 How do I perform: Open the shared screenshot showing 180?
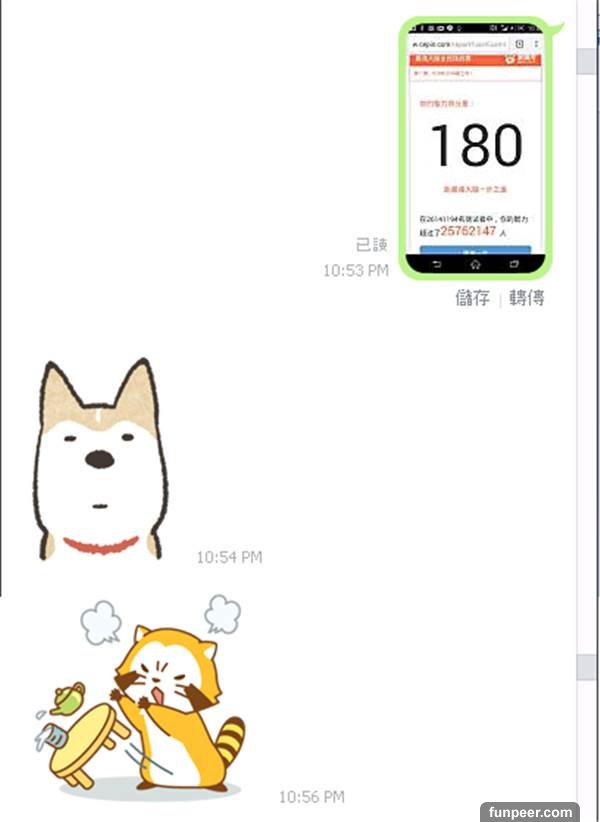coord(475,148)
